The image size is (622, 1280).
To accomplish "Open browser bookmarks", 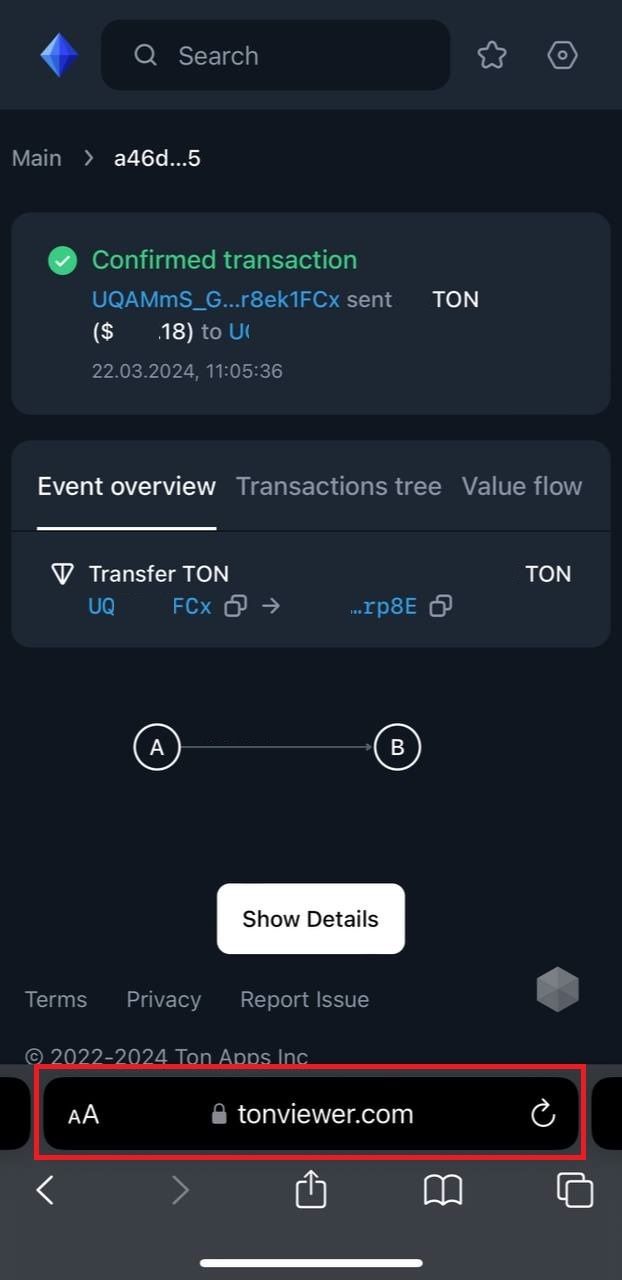I will click(443, 1190).
